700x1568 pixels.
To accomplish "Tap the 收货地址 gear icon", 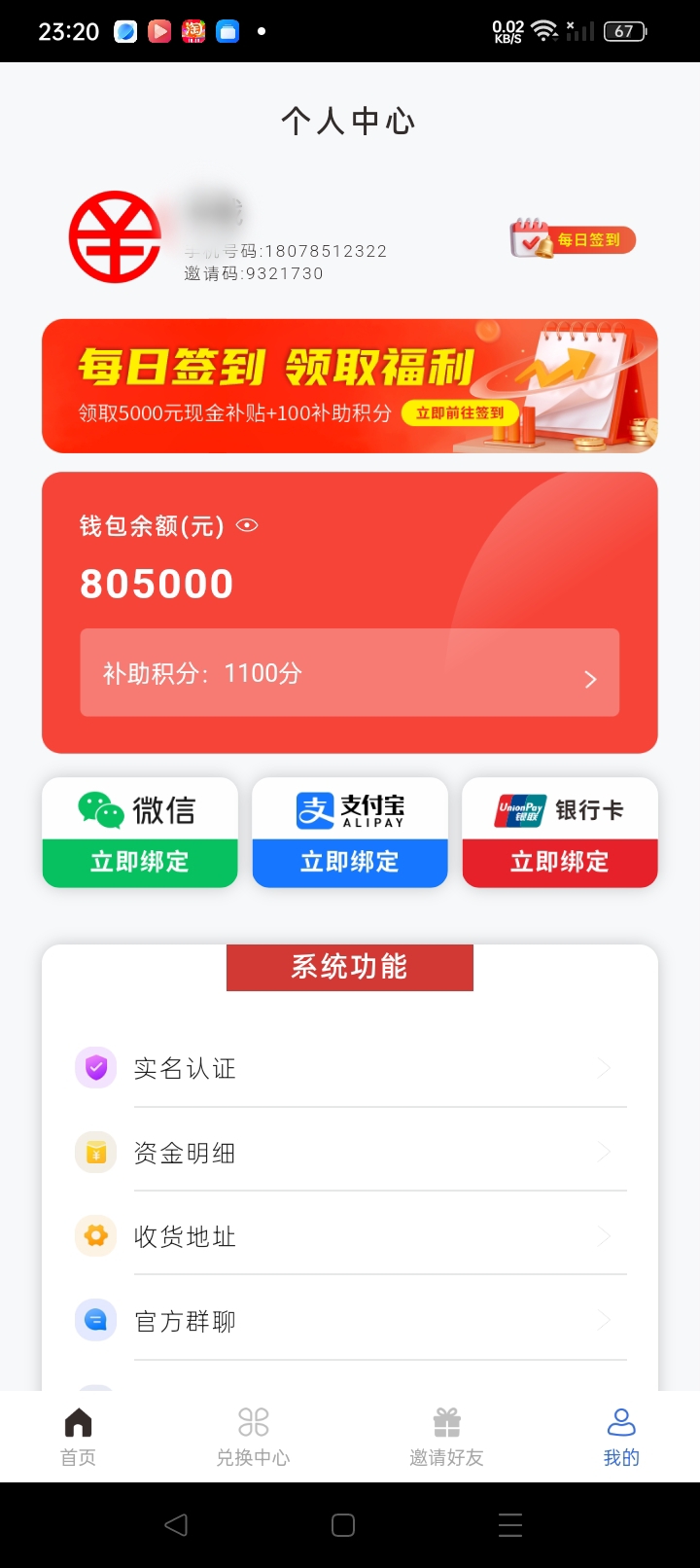I will click(94, 1235).
